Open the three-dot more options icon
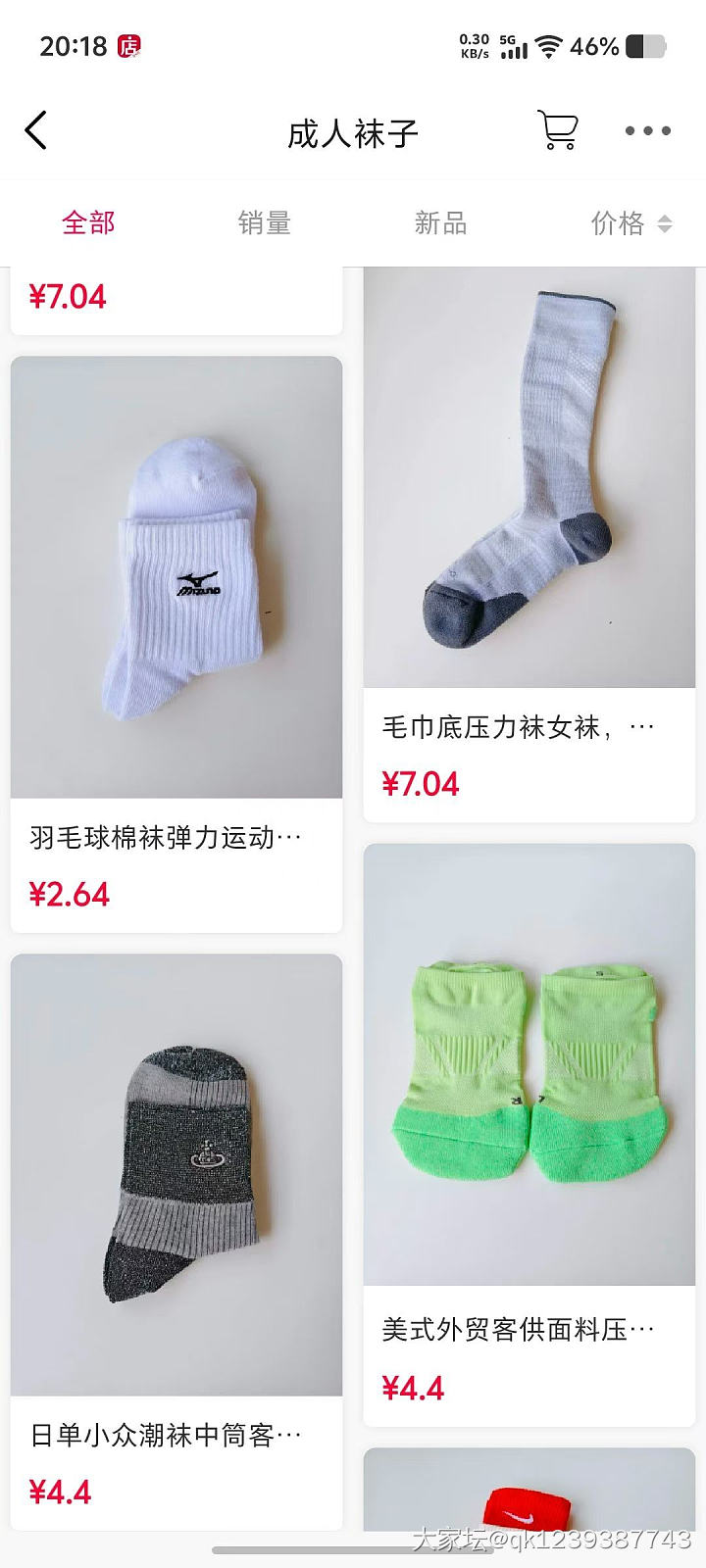The width and height of the screenshot is (706, 1568). [x=646, y=129]
